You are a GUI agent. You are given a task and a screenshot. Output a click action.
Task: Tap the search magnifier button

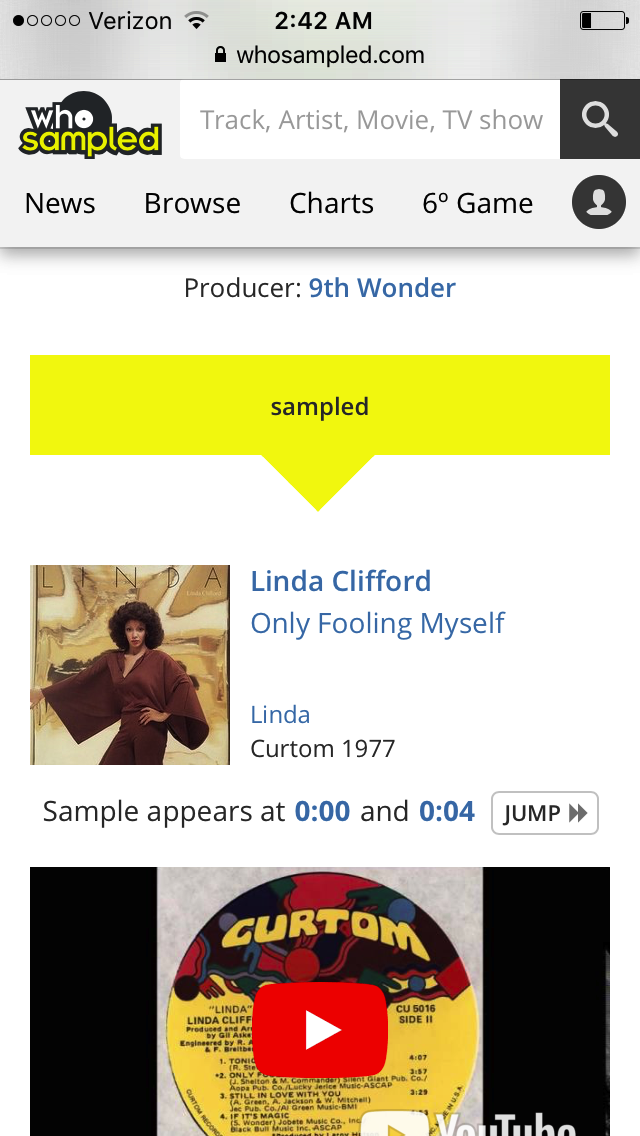tap(599, 120)
